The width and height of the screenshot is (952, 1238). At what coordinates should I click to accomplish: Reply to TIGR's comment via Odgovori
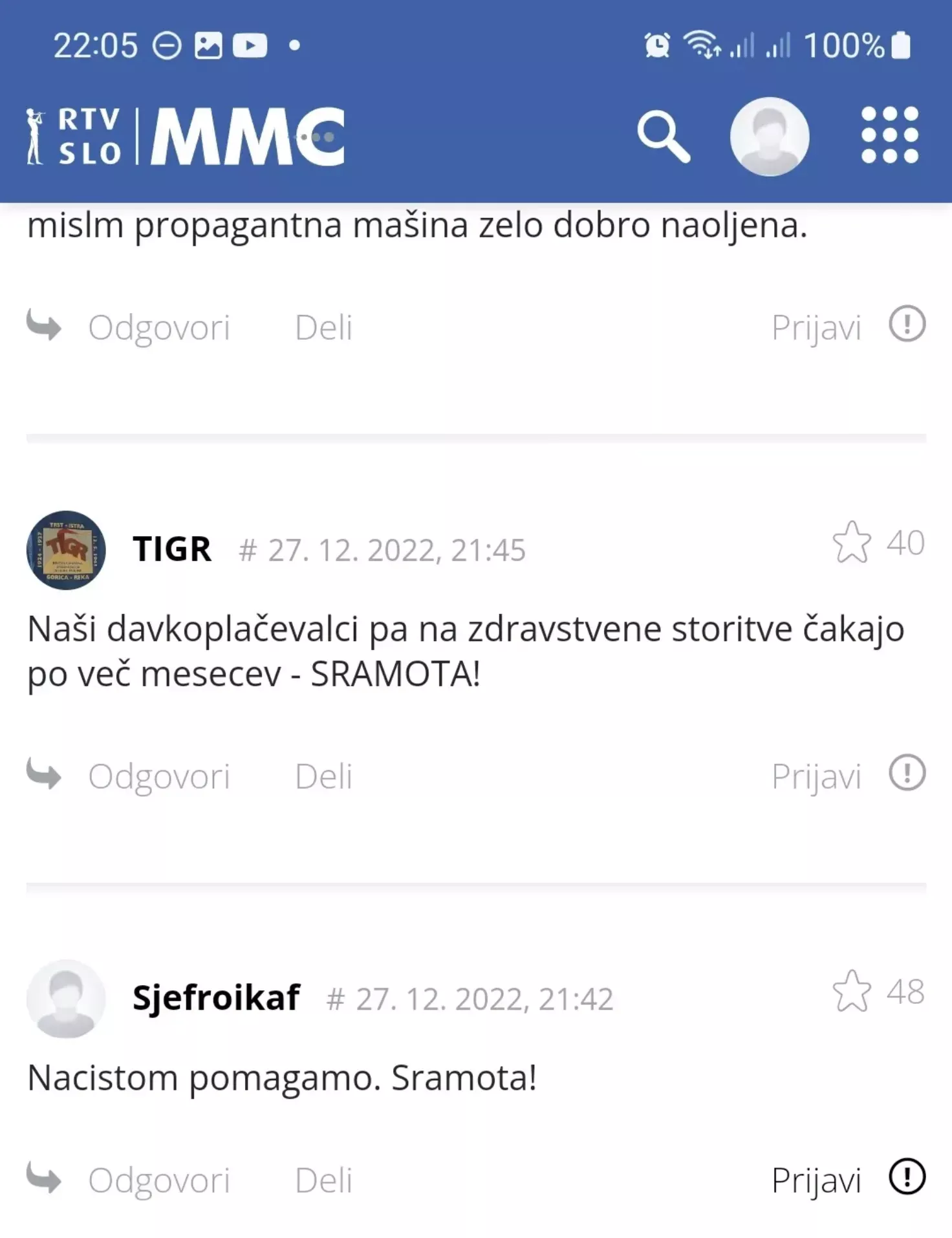click(x=158, y=776)
